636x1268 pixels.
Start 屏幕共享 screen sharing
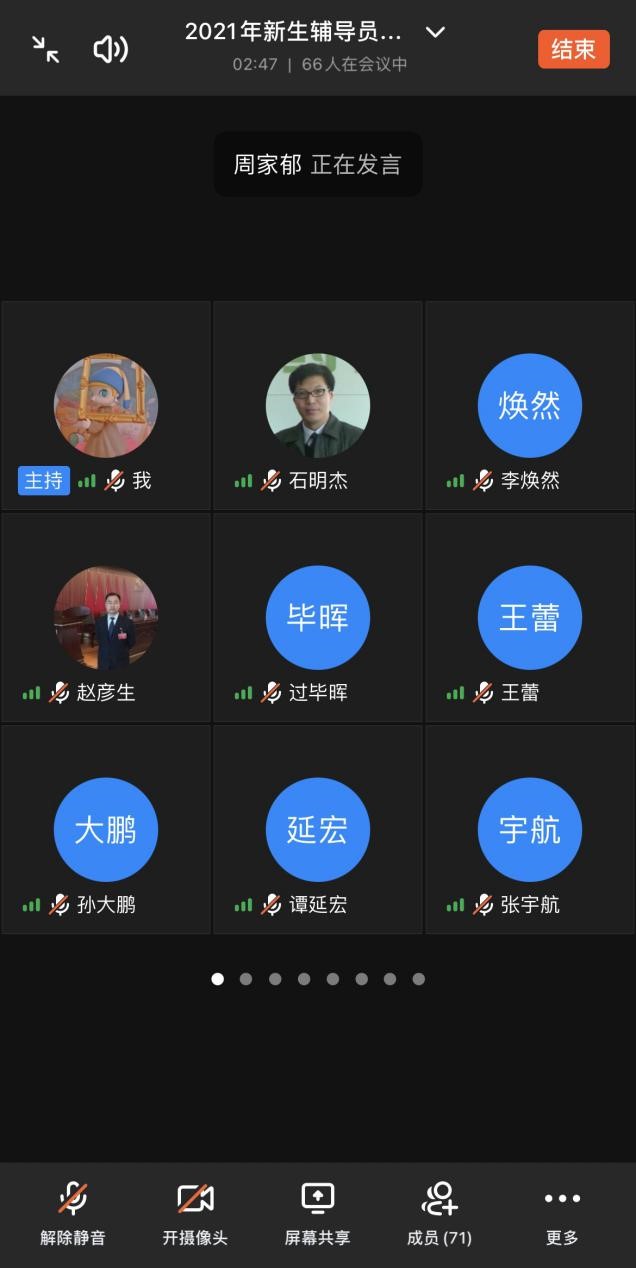pos(317,1213)
